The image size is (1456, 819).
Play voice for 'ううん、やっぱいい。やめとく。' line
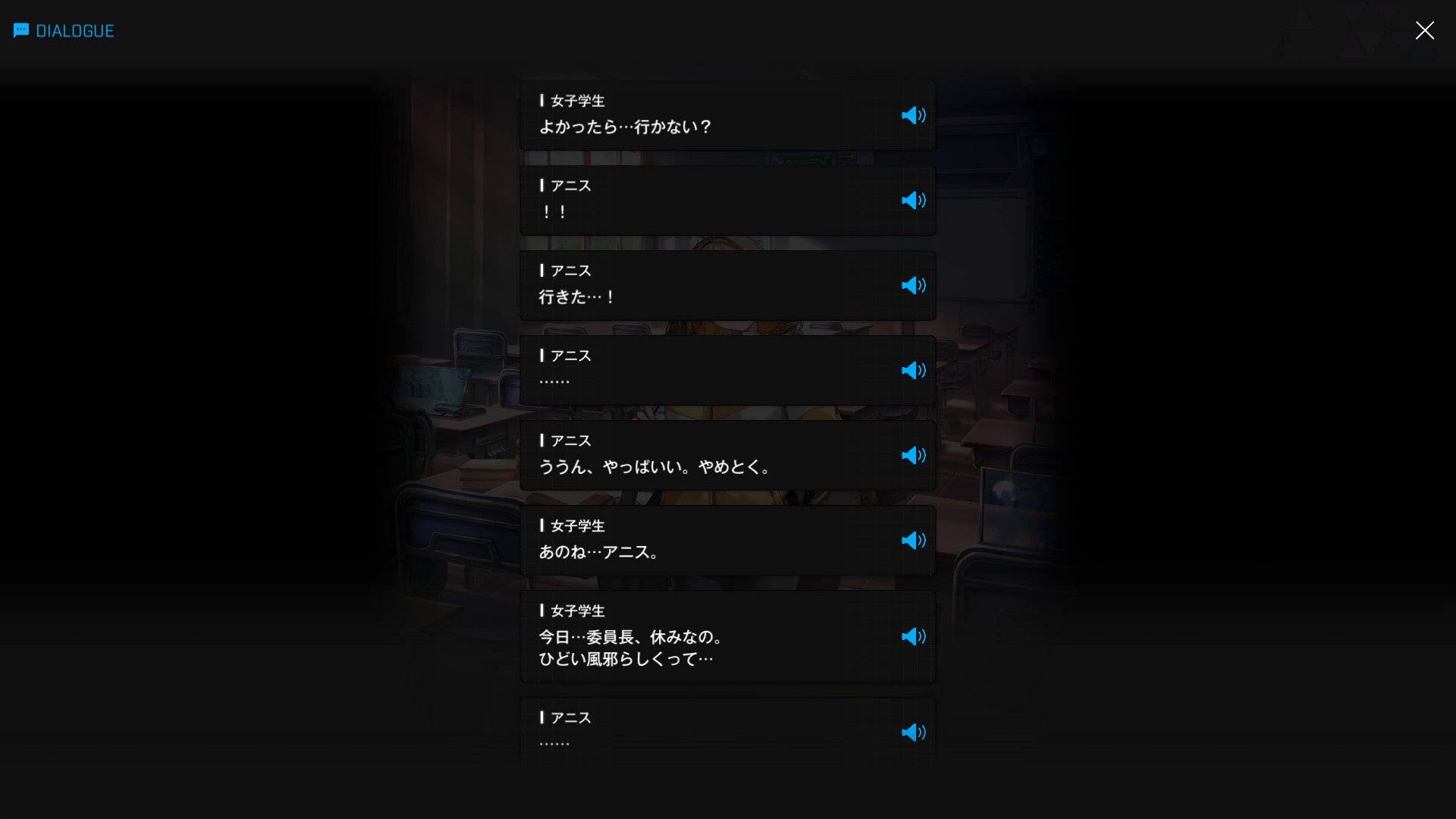coord(914,455)
